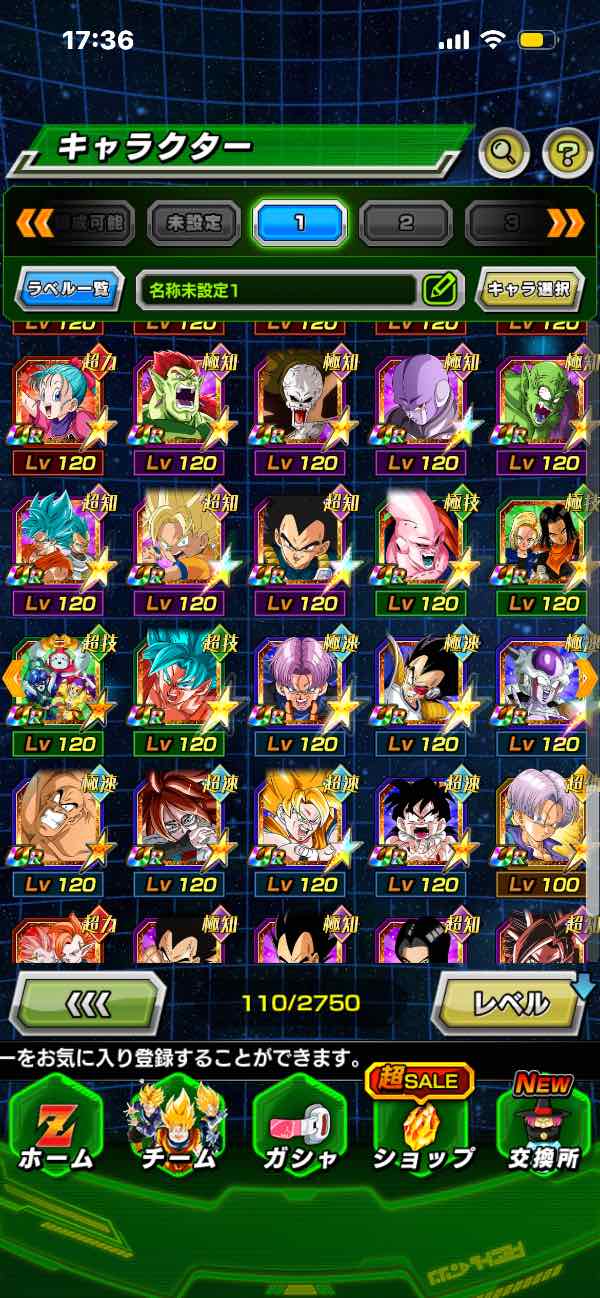Screen dimensions: 600x1298
Task: Switch to label tab 1
Action: [x=299, y=222]
